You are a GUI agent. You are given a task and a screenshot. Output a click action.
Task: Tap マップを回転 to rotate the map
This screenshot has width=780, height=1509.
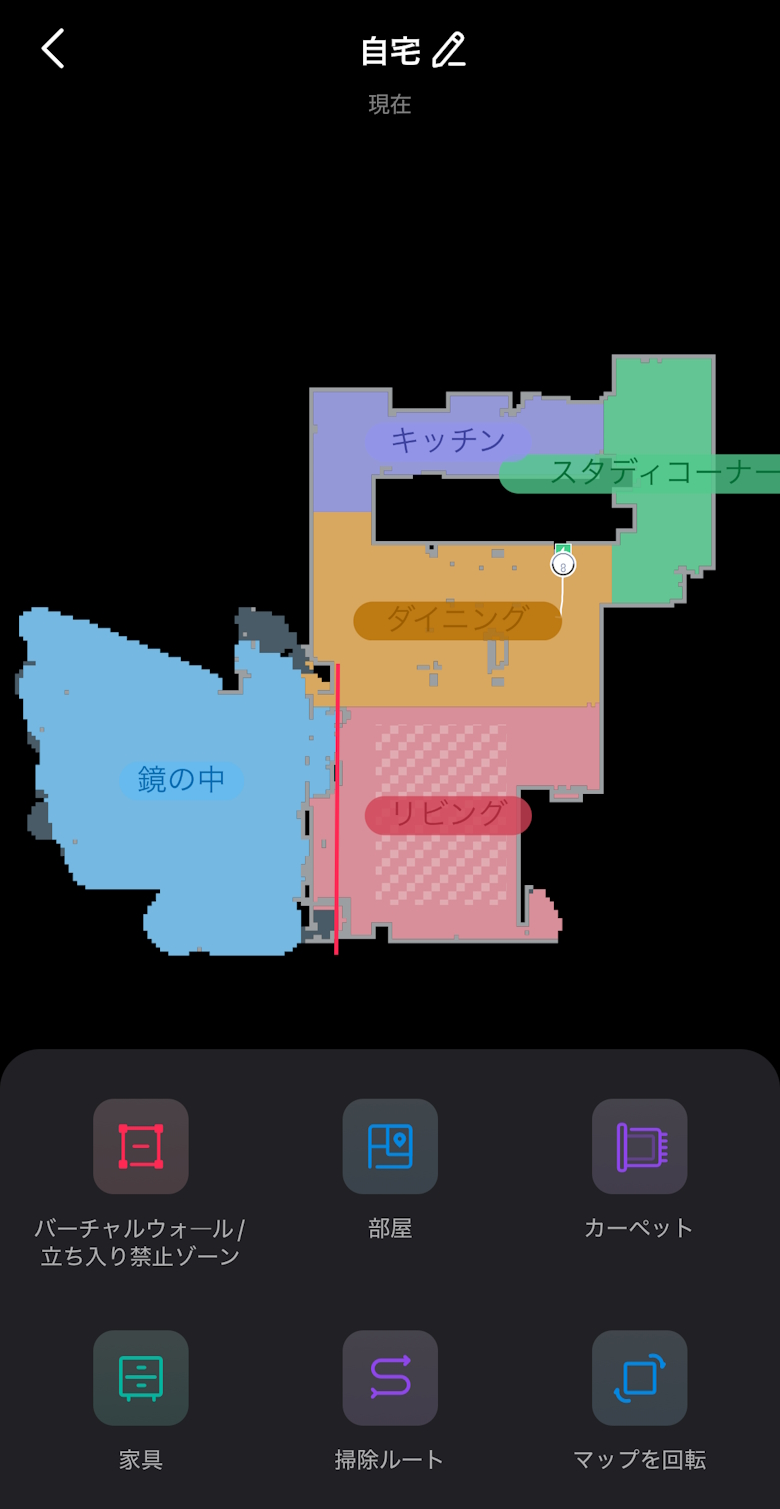(x=639, y=1377)
